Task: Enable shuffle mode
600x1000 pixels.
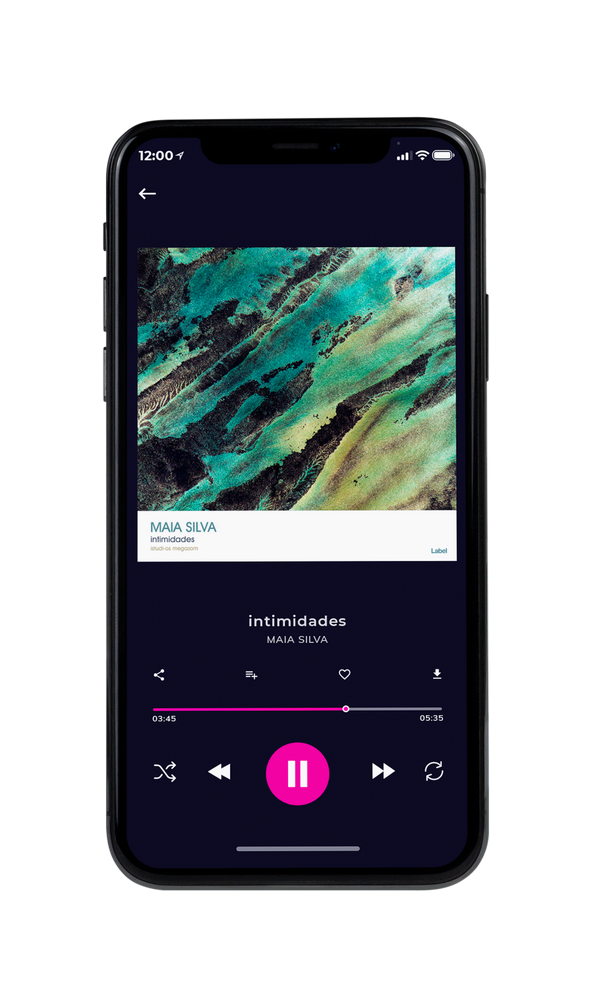Action: [165, 772]
